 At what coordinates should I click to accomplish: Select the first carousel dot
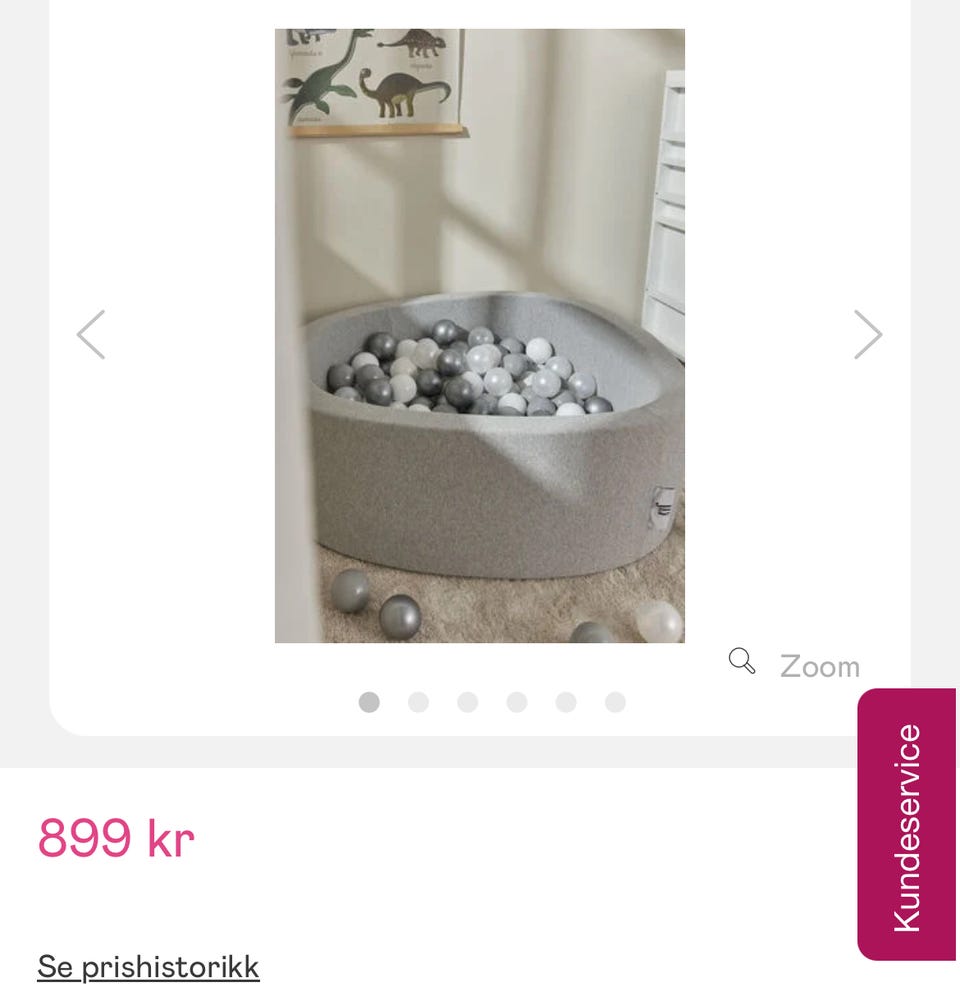369,703
